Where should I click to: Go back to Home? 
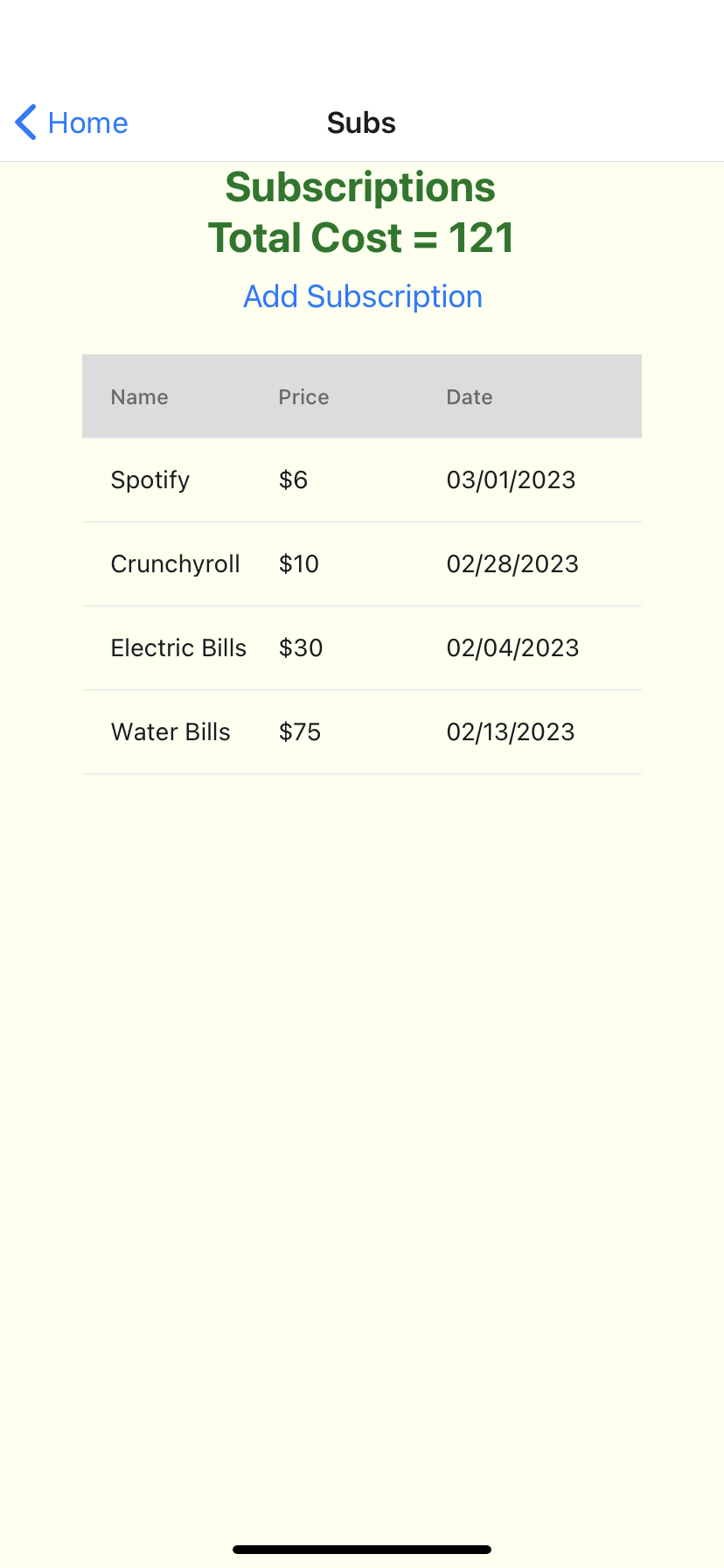click(x=72, y=122)
